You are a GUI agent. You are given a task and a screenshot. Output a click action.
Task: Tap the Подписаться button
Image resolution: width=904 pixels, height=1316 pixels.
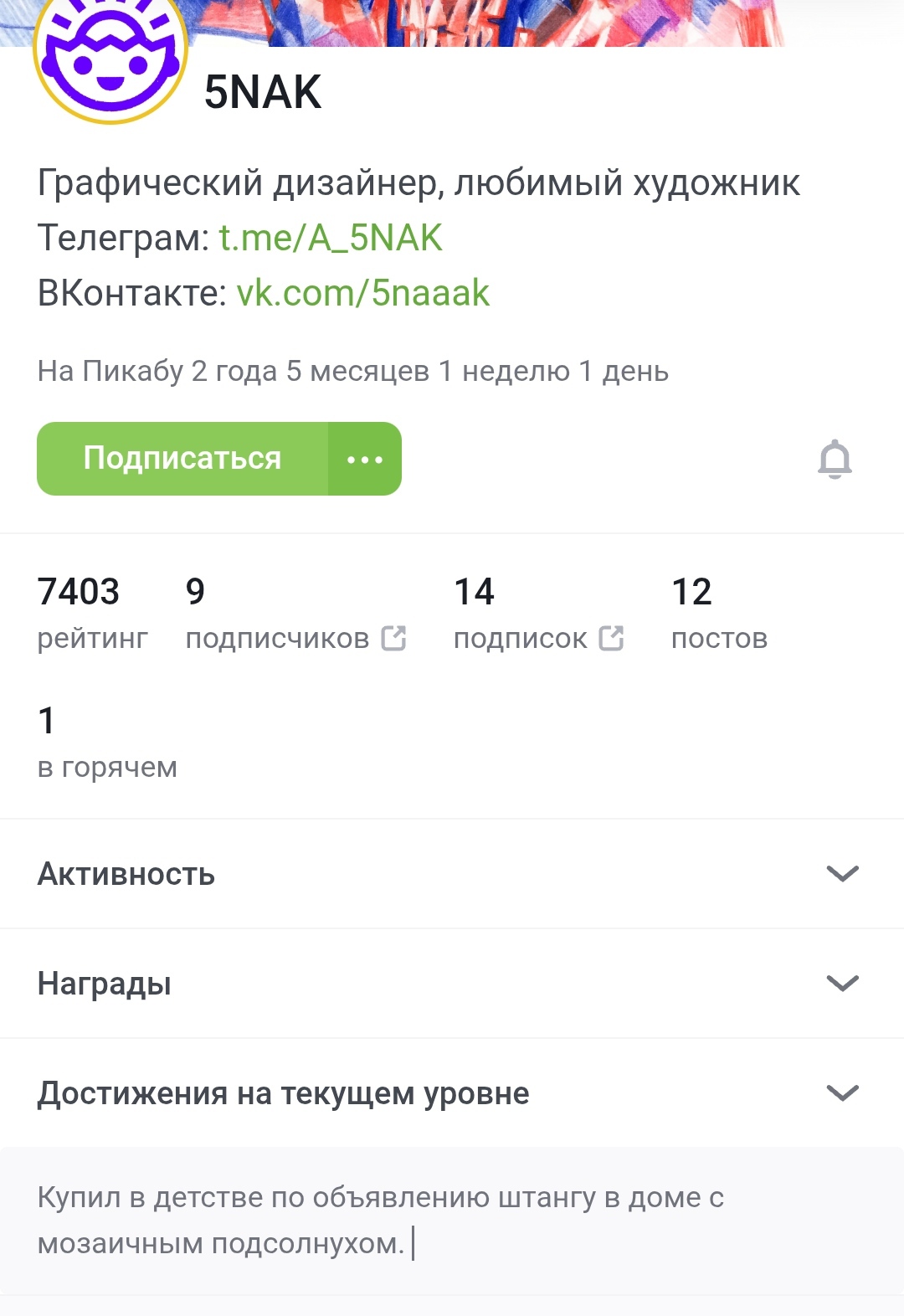pyautogui.click(x=182, y=459)
